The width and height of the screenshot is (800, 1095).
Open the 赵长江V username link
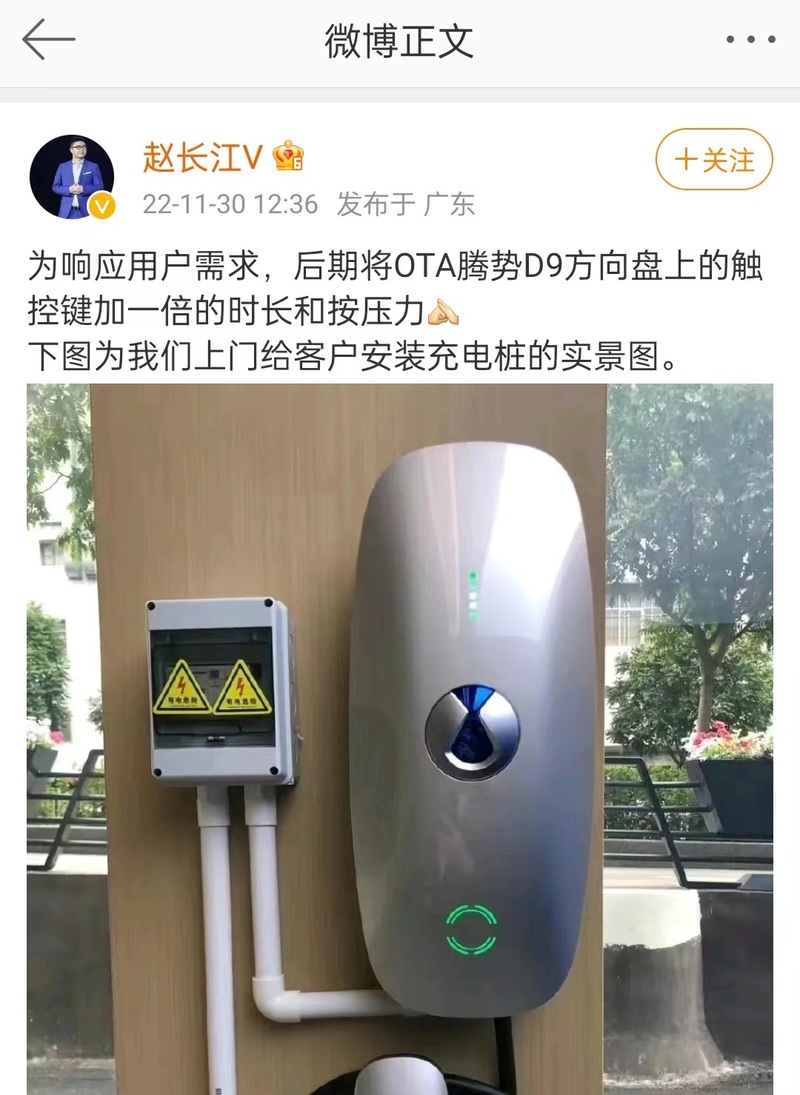click(x=202, y=157)
